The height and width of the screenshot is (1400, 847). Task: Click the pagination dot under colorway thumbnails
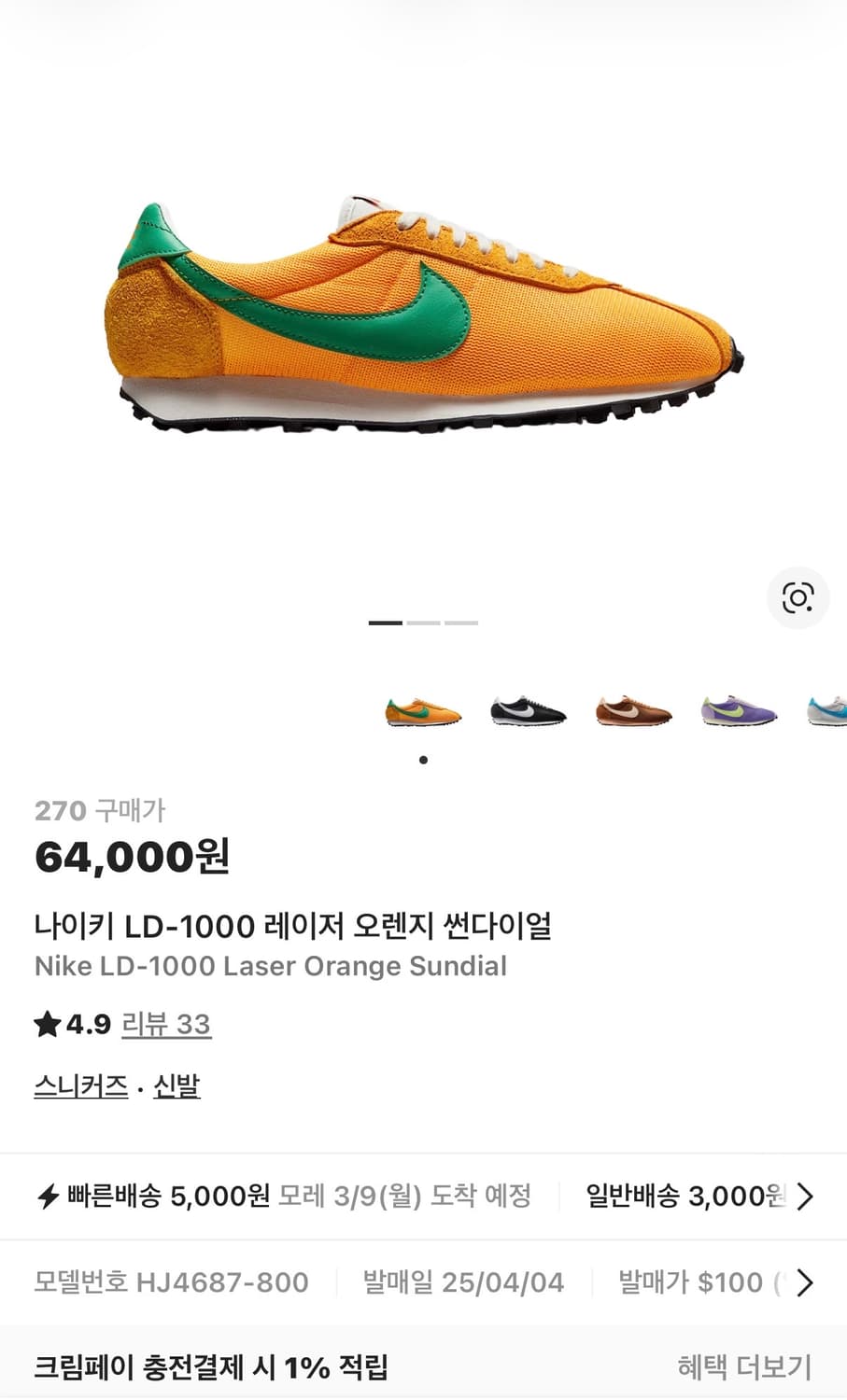[x=423, y=760]
